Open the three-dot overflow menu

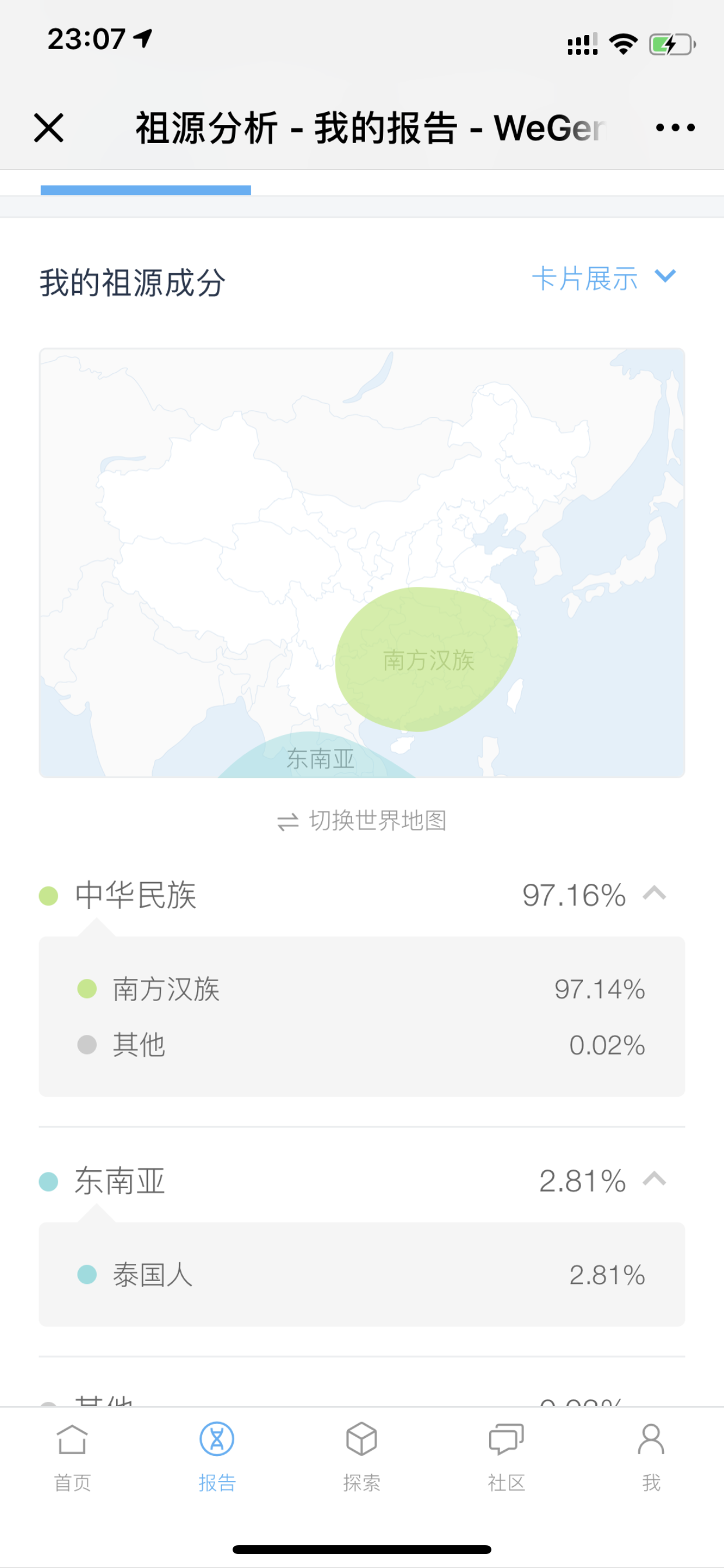click(x=674, y=128)
